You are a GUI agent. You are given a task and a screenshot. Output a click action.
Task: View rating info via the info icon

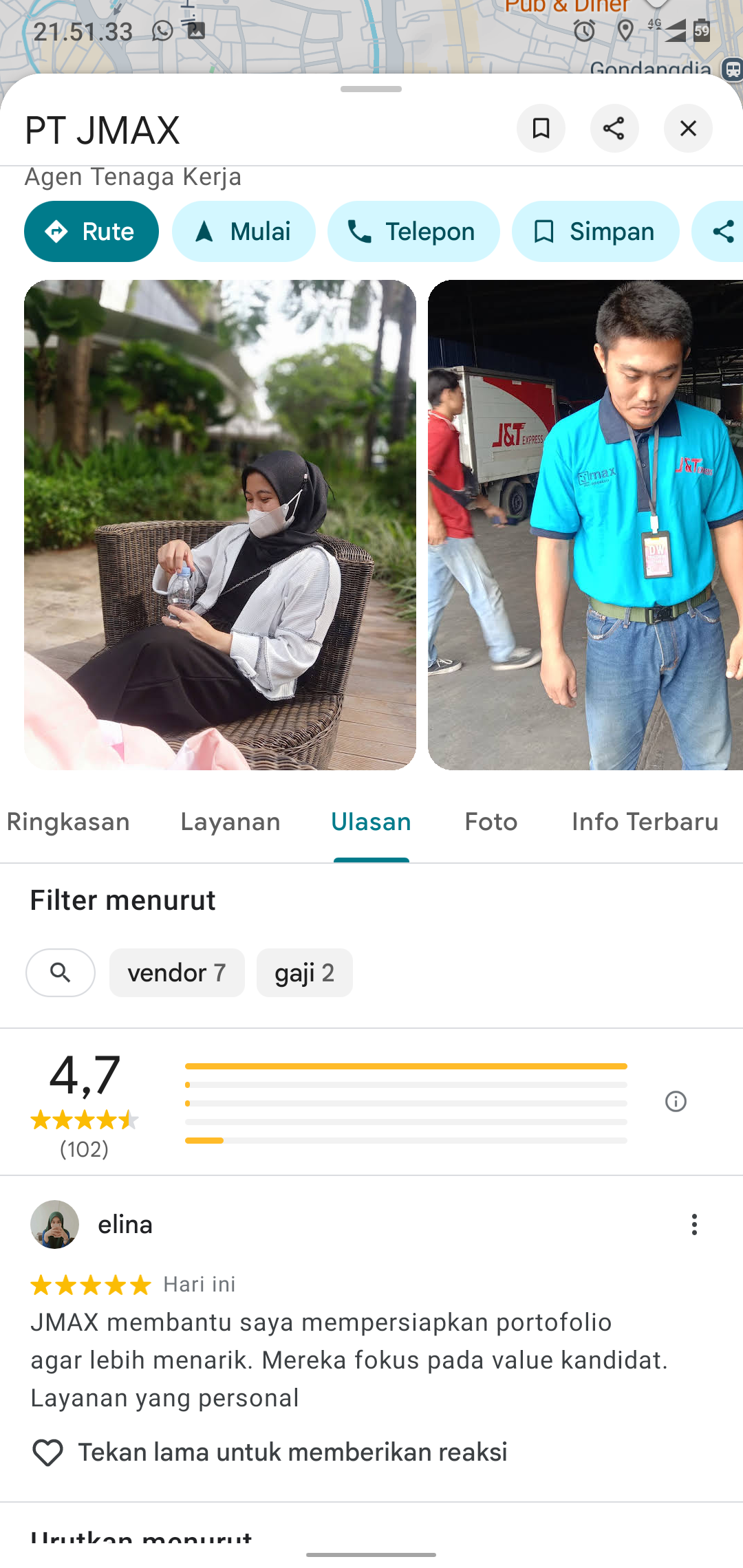click(676, 1102)
